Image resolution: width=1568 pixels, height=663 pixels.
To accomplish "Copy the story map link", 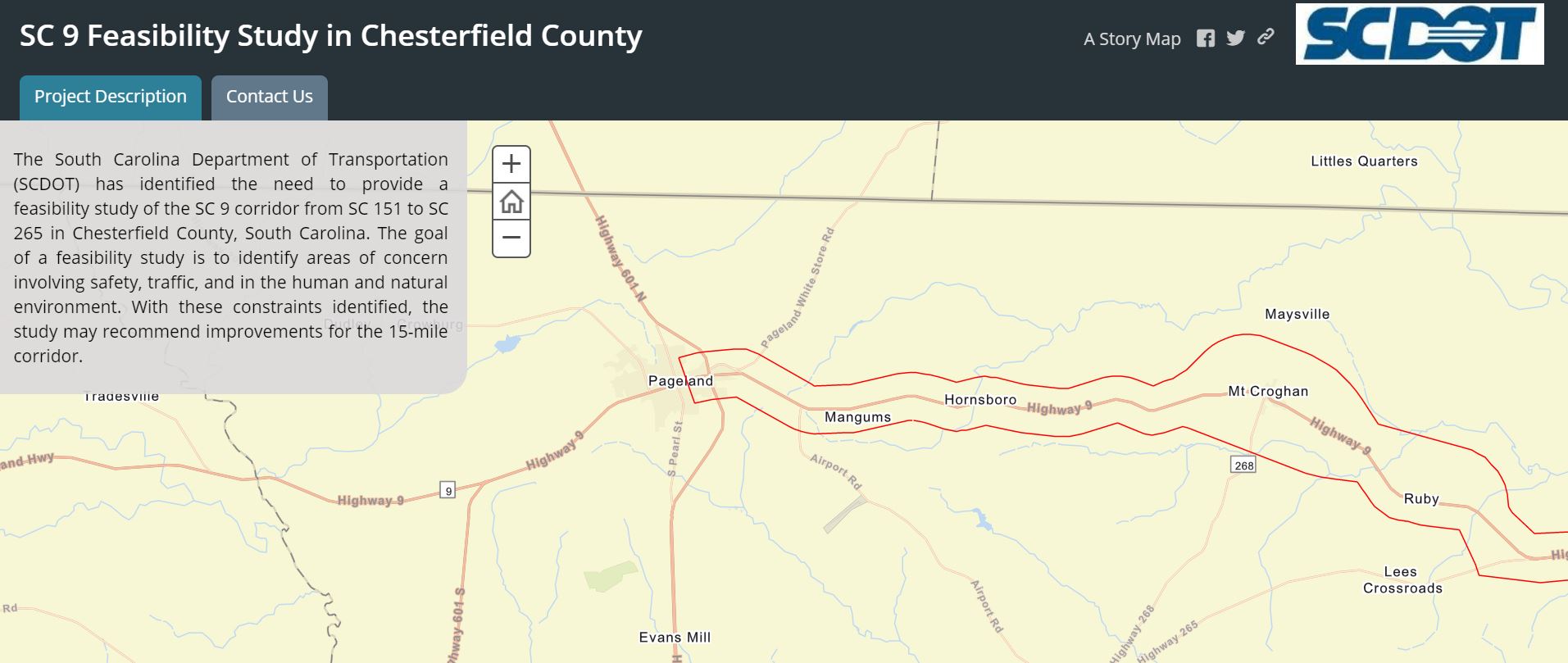I will point(1266,37).
